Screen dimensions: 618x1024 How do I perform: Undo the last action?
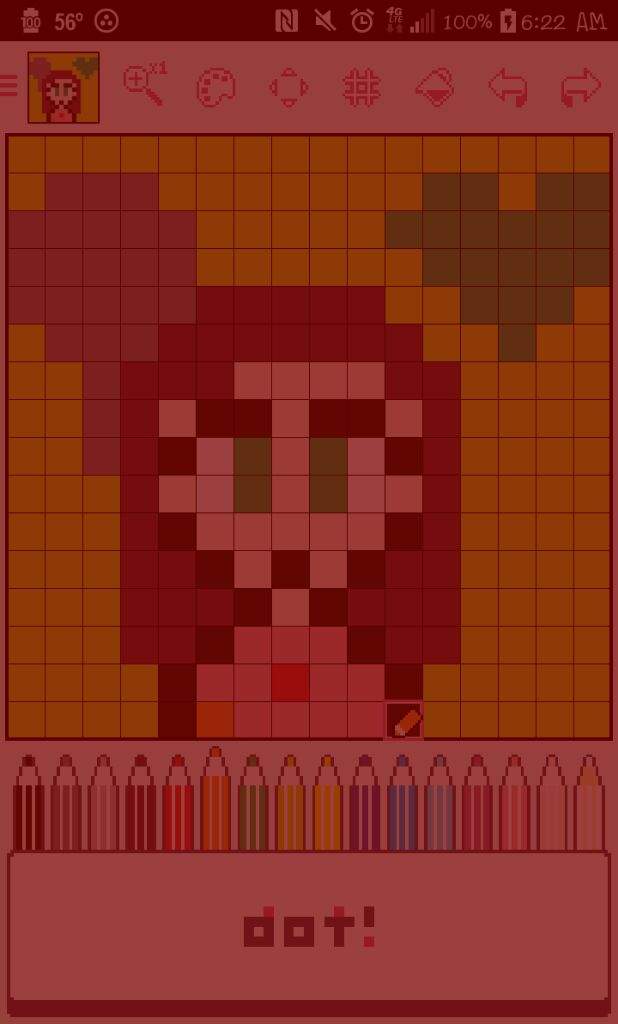(x=508, y=87)
